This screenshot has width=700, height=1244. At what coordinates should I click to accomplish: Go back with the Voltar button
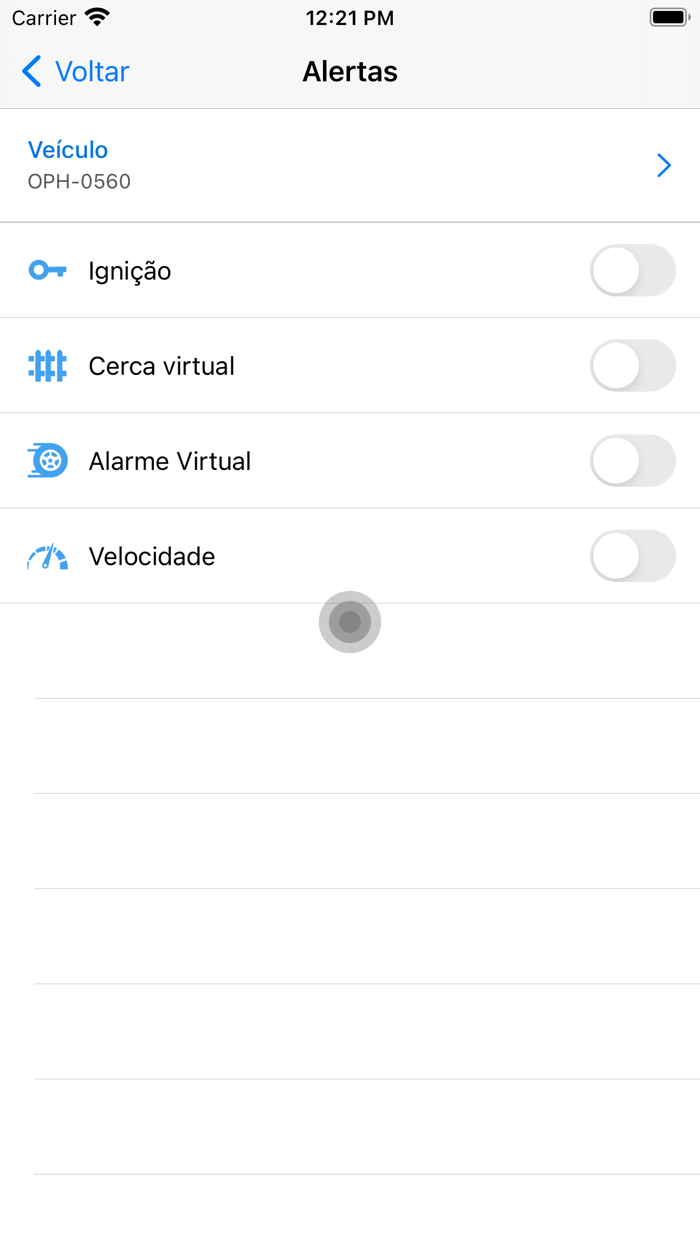76,72
